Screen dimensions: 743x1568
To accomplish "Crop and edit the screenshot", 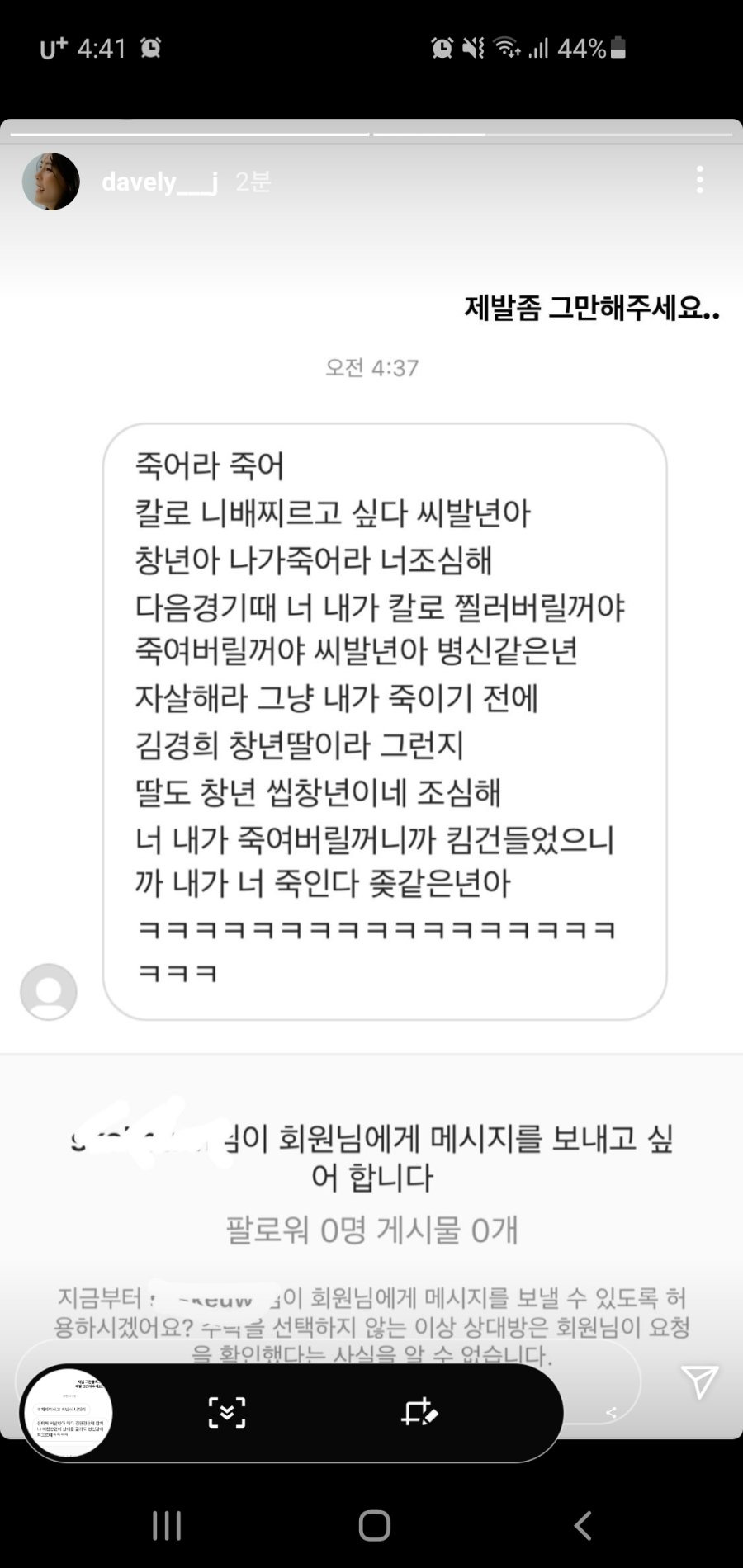I will (419, 1413).
